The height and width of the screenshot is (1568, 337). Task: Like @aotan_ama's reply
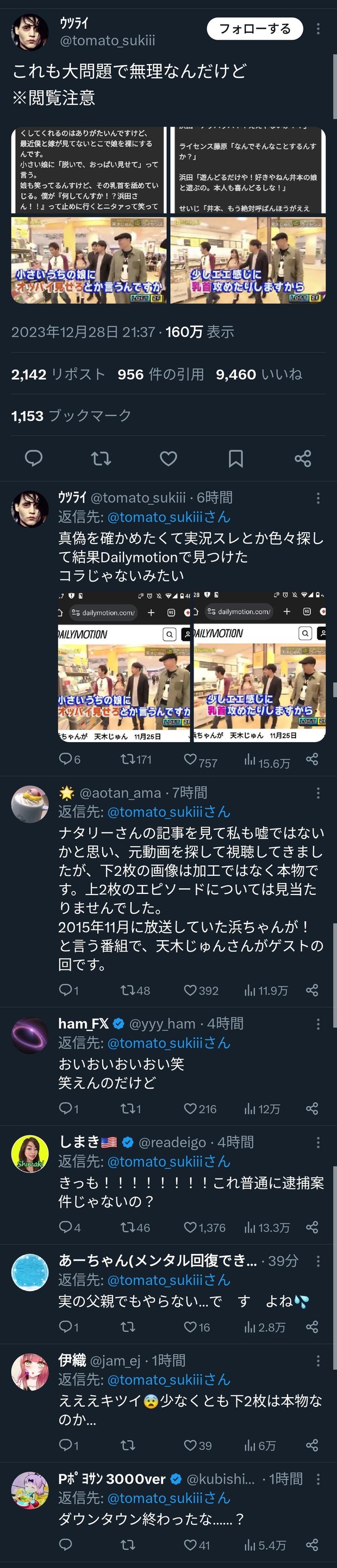(x=191, y=990)
